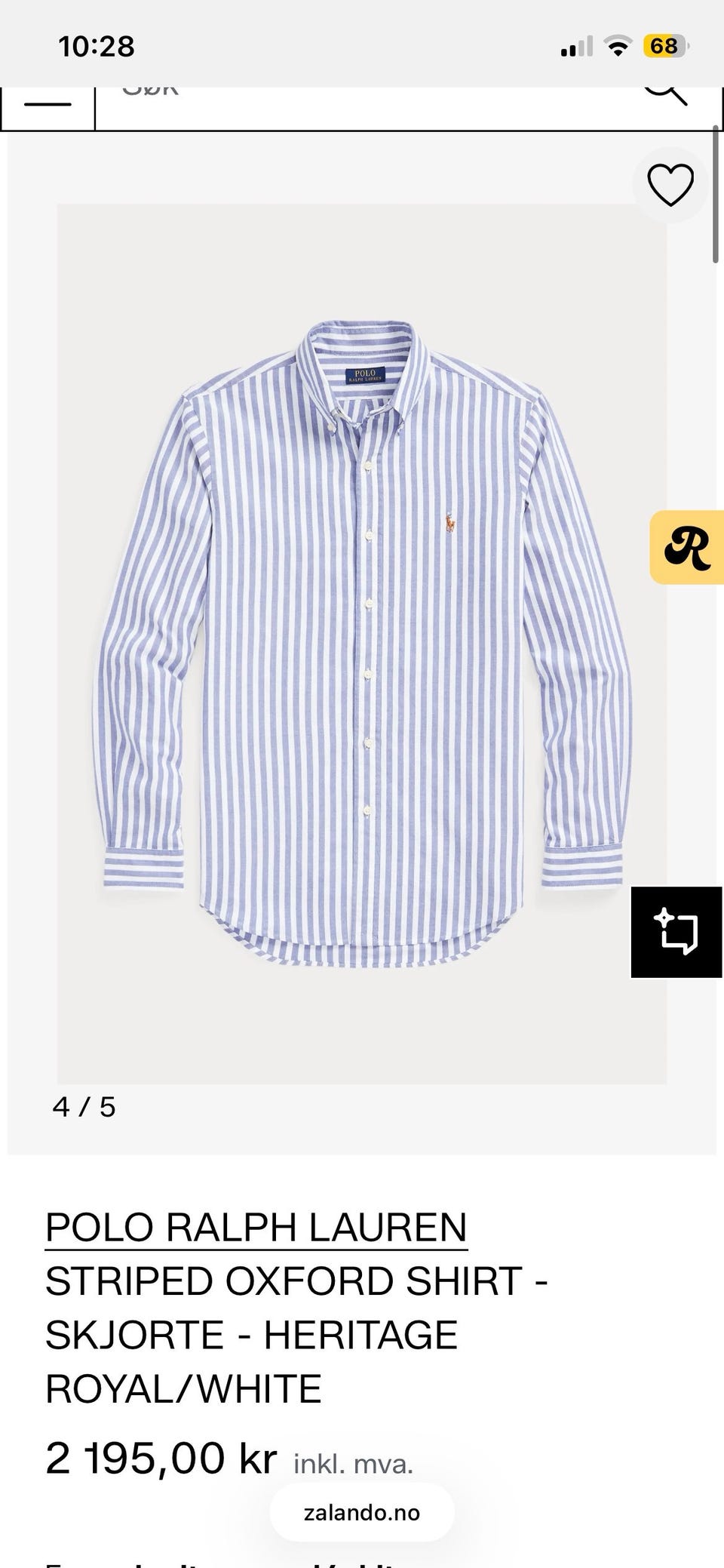Open the yellow R side tab
724x1568 pixels.
tap(687, 547)
